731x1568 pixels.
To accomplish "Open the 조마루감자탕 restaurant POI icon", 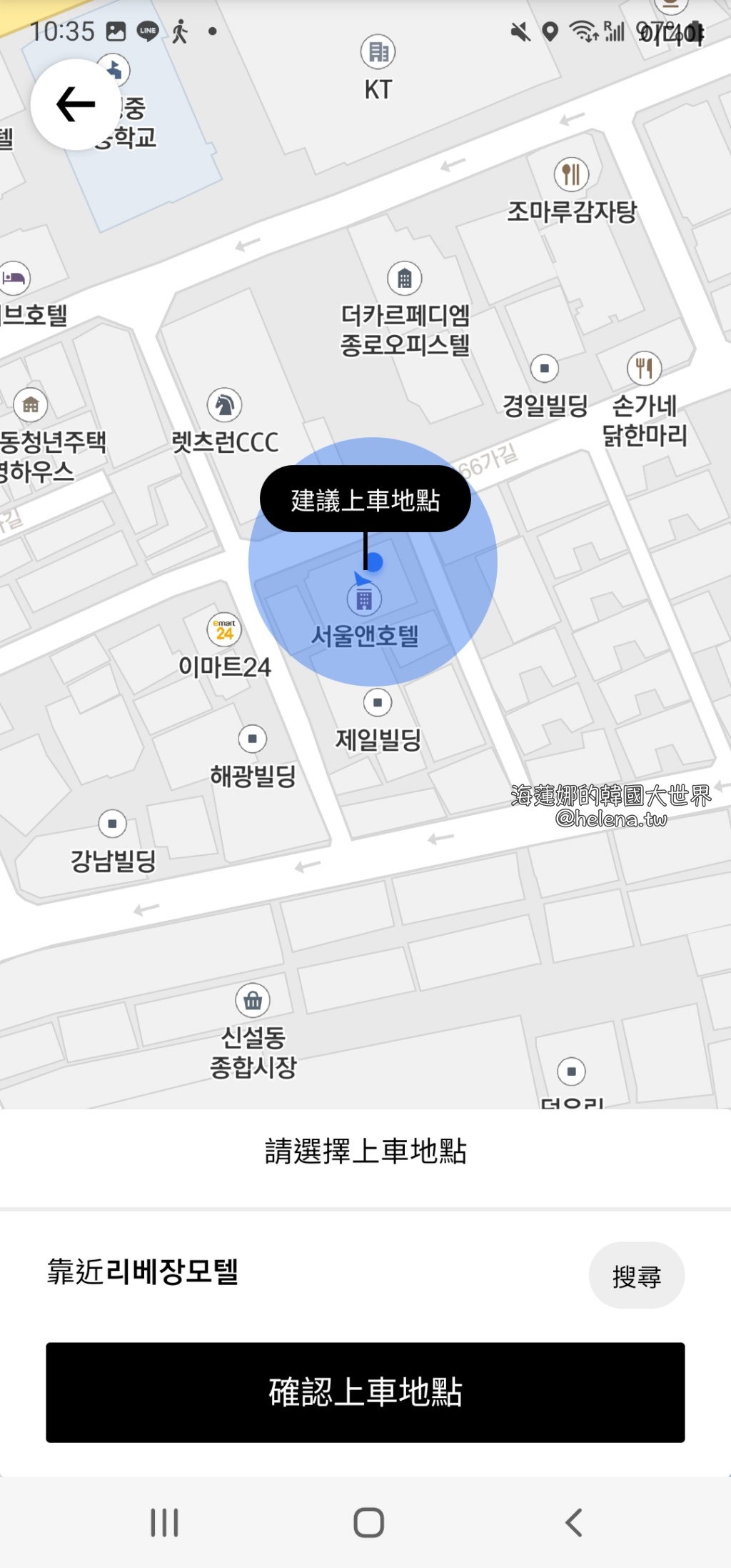I will coord(571,174).
